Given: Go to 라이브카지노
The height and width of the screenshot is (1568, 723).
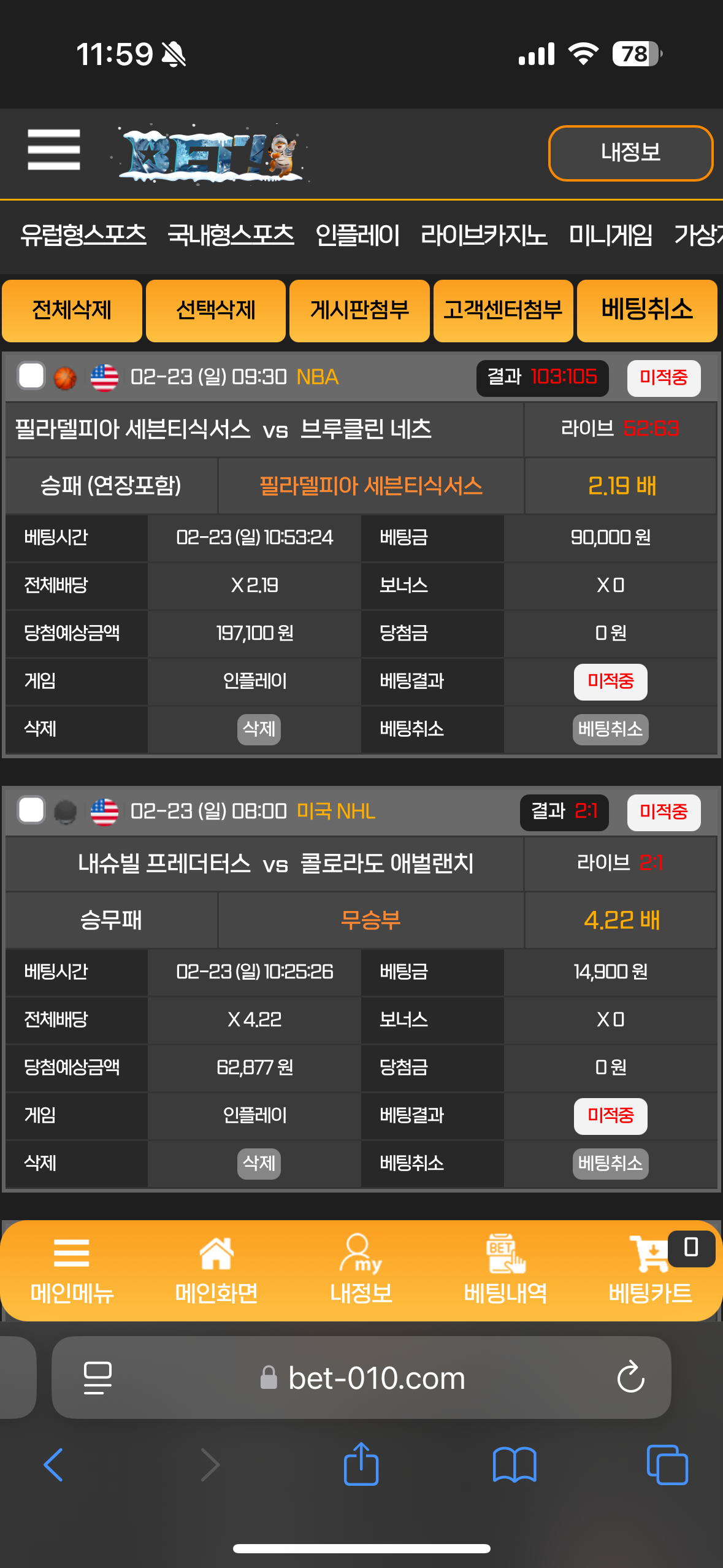Looking at the screenshot, I should pyautogui.click(x=483, y=235).
